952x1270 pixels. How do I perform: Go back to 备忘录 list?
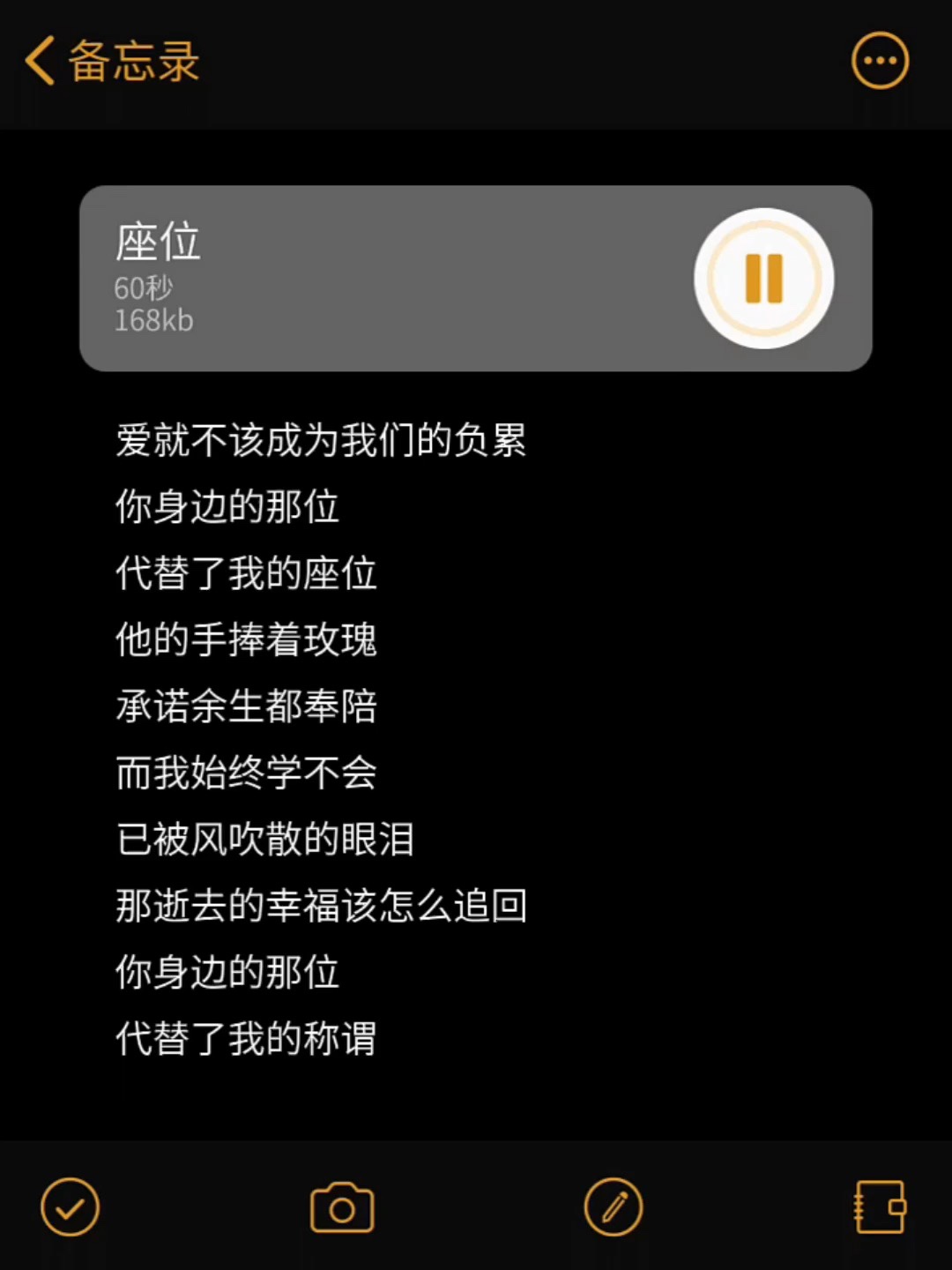(111, 62)
